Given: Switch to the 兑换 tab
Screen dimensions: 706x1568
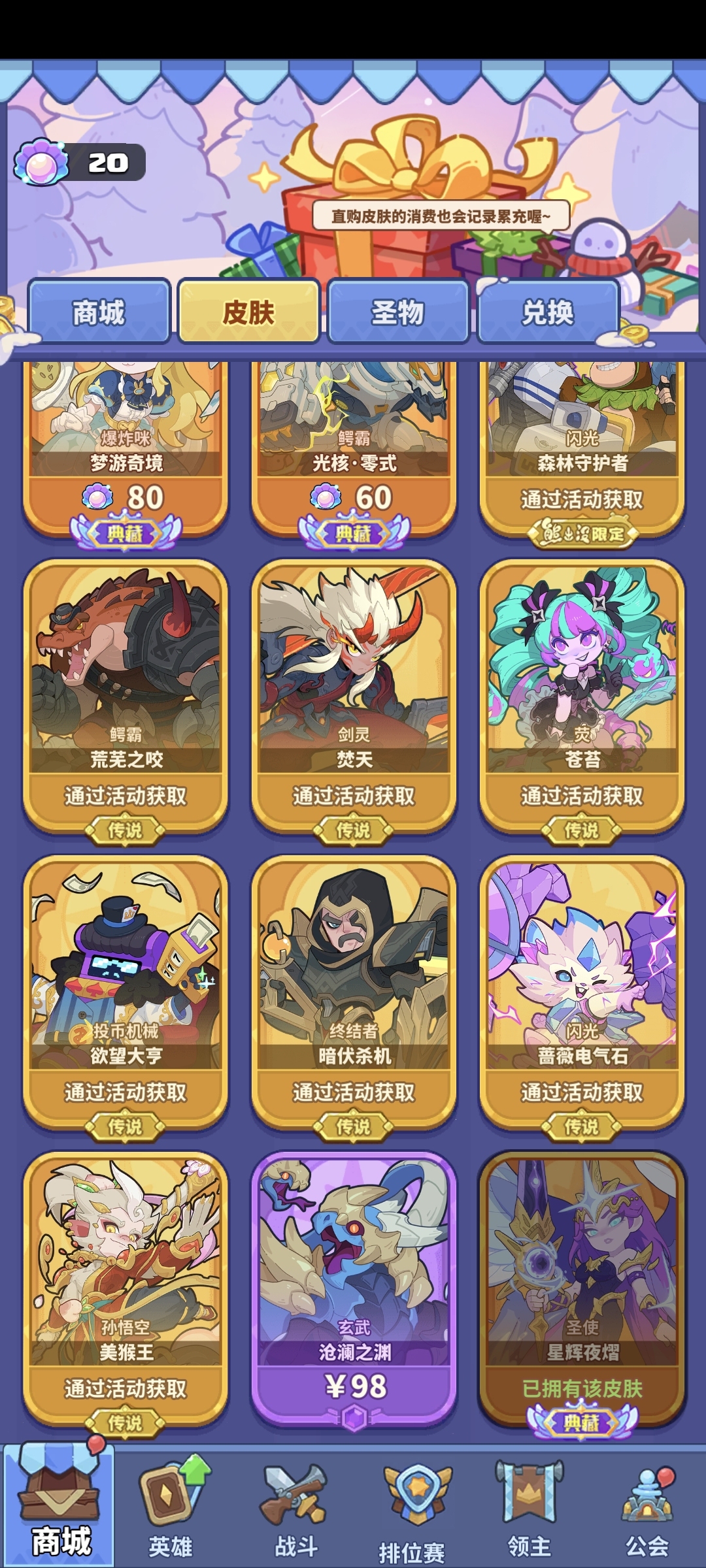Looking at the screenshot, I should (548, 312).
